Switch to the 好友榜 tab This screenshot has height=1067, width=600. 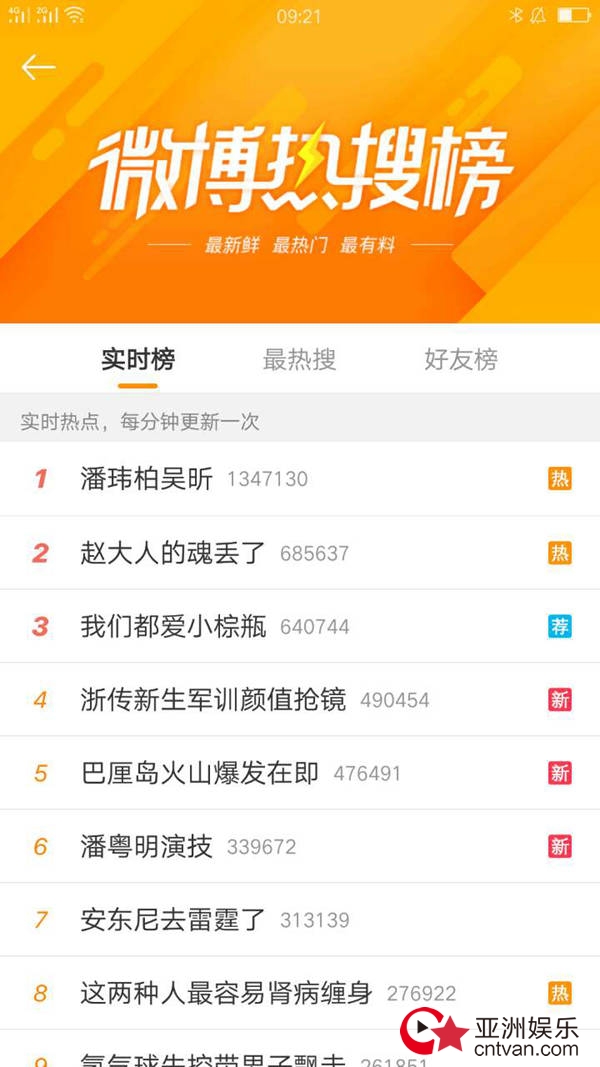tap(460, 360)
